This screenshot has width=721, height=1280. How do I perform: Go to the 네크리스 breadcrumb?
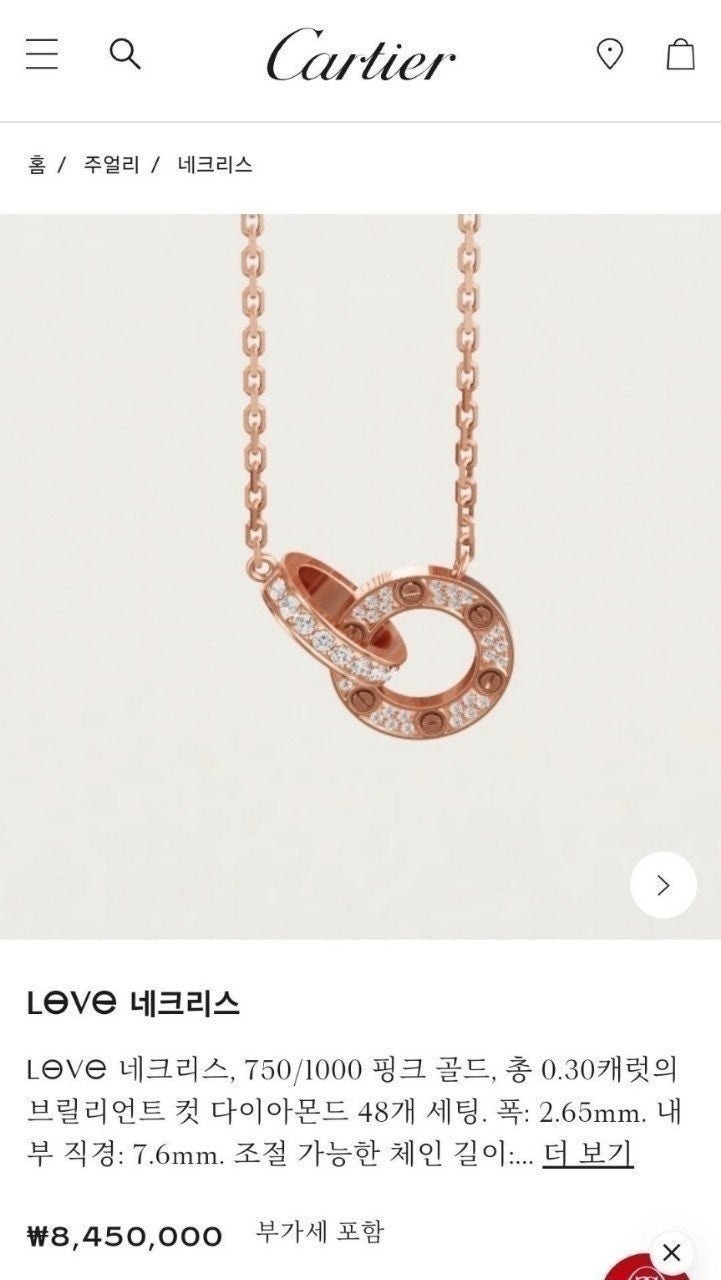pyautogui.click(x=215, y=165)
